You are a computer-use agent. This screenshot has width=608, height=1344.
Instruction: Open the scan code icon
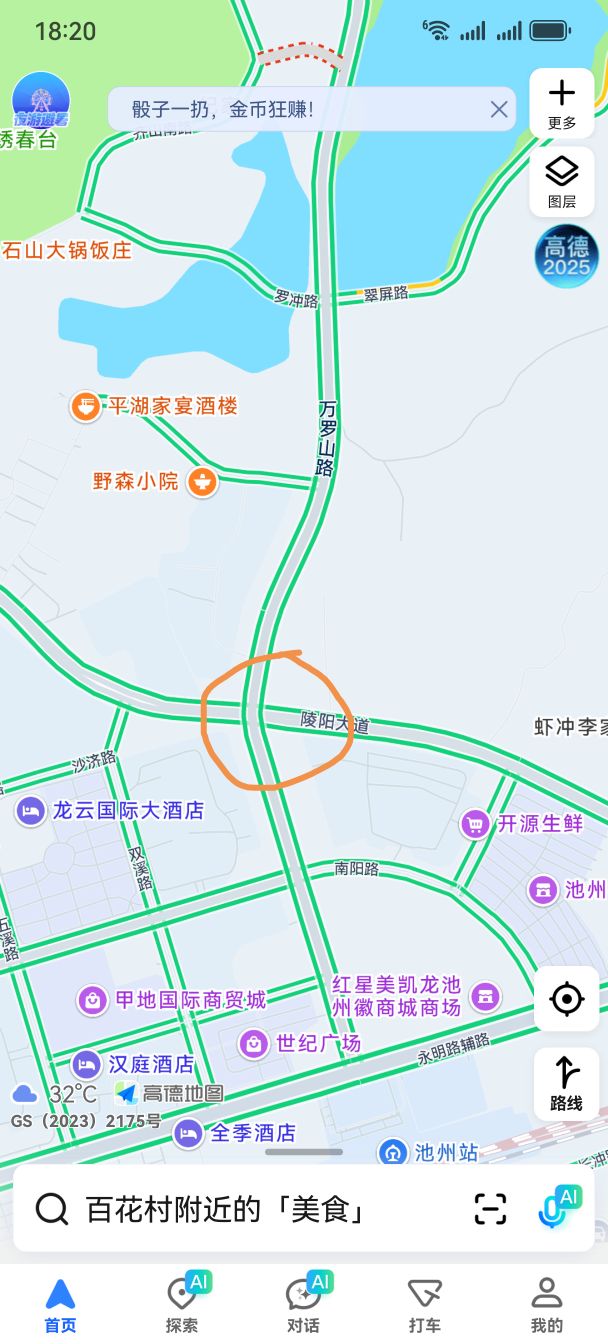pyautogui.click(x=490, y=1209)
